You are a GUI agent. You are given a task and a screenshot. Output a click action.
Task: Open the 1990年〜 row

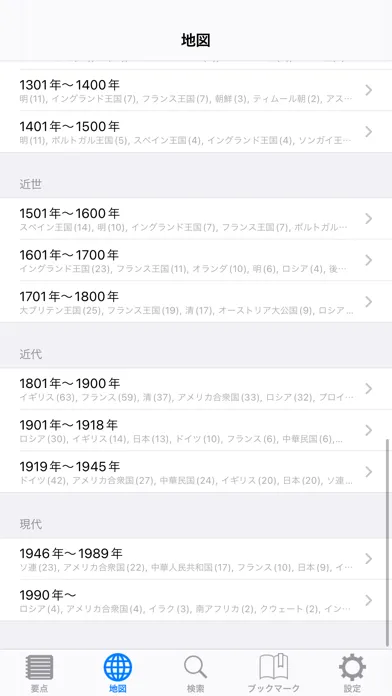coord(196,600)
